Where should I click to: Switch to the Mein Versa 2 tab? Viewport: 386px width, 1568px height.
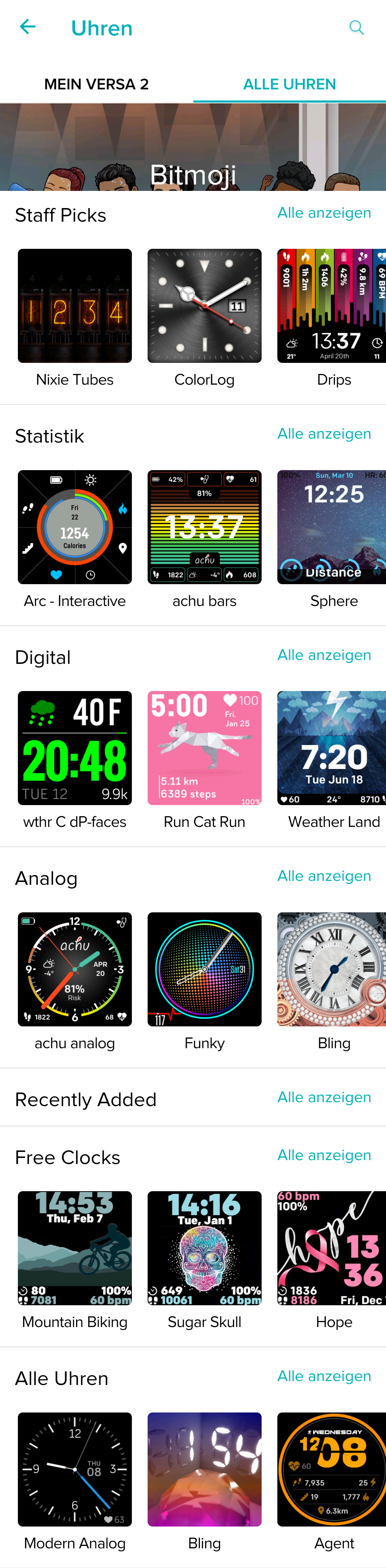coord(96,84)
